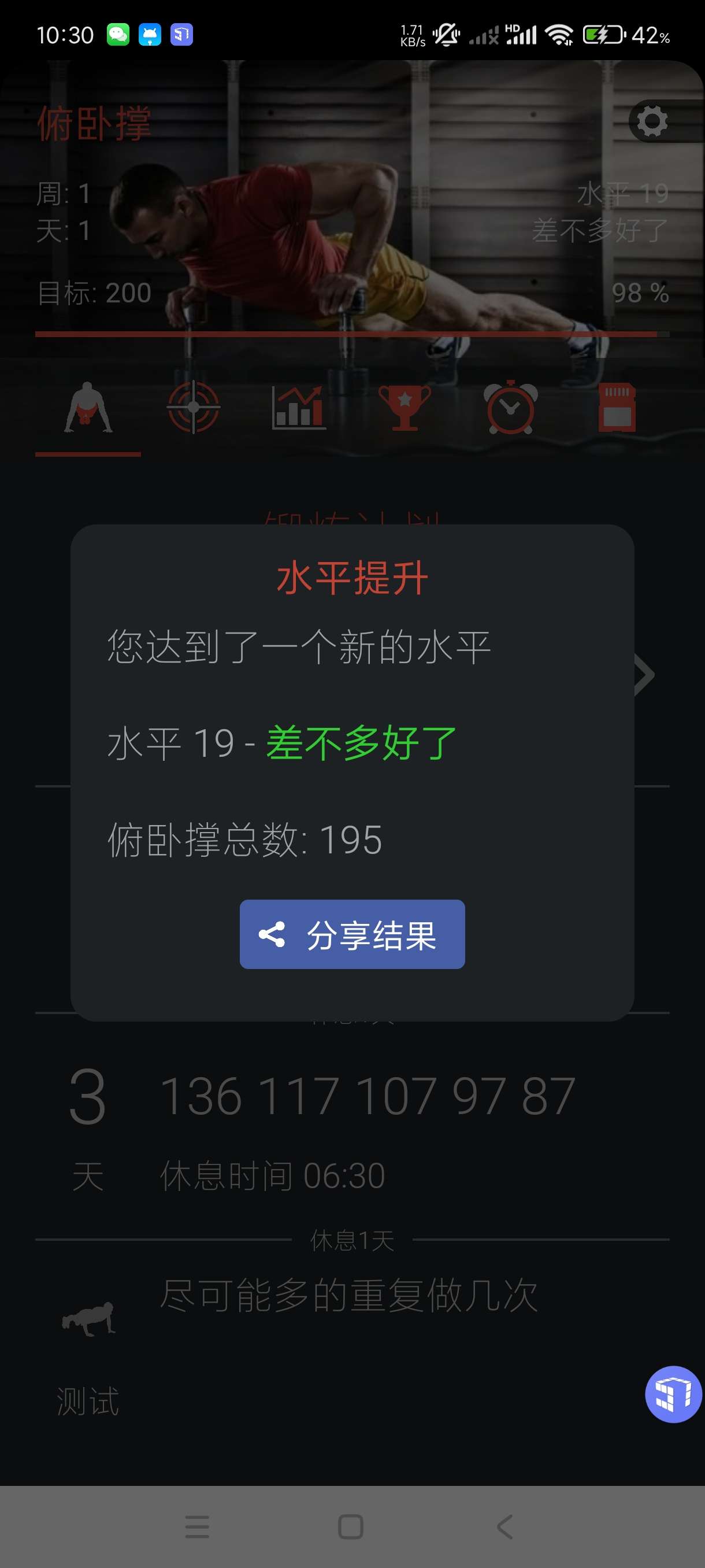Tap the system home button
This screenshot has height=1568, width=705.
coord(351,1526)
